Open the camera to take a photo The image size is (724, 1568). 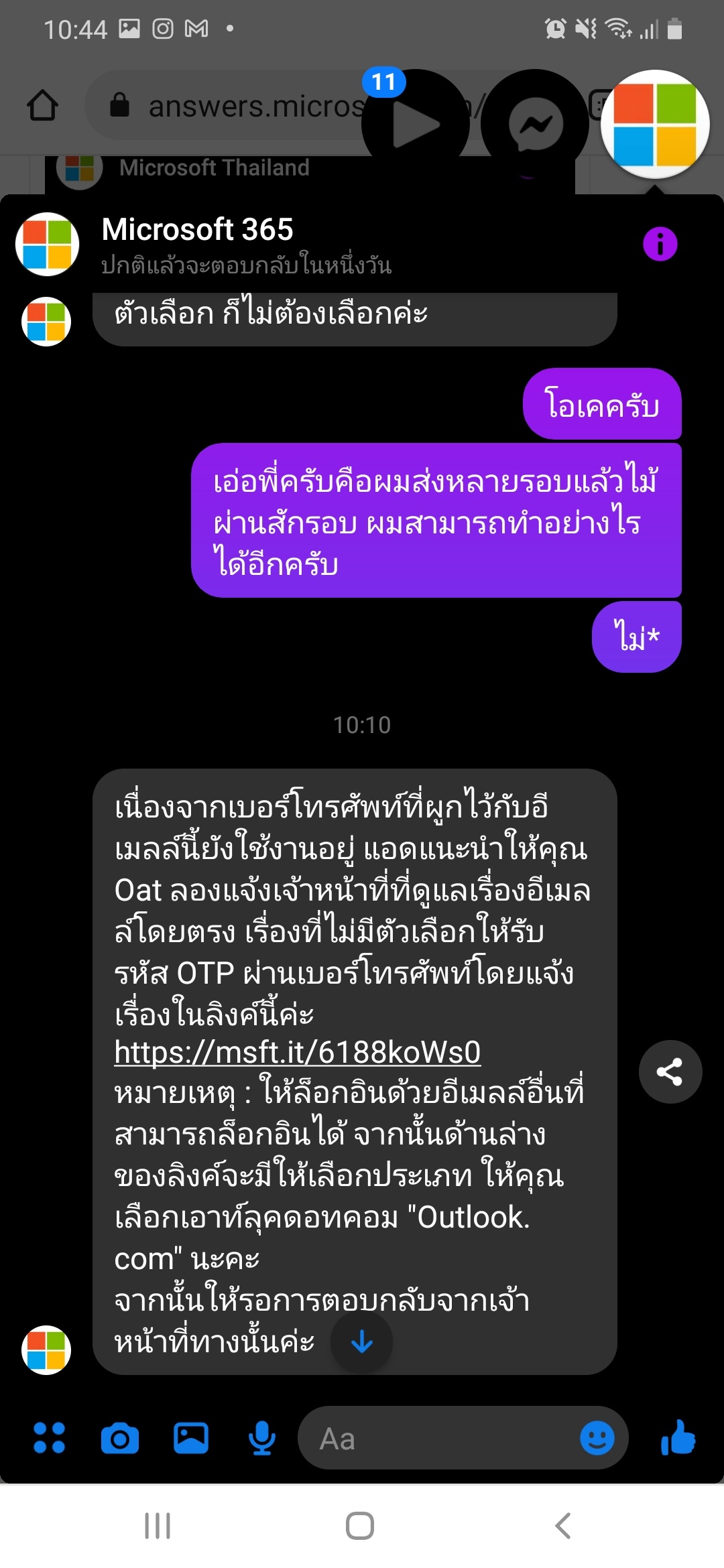[x=120, y=1438]
